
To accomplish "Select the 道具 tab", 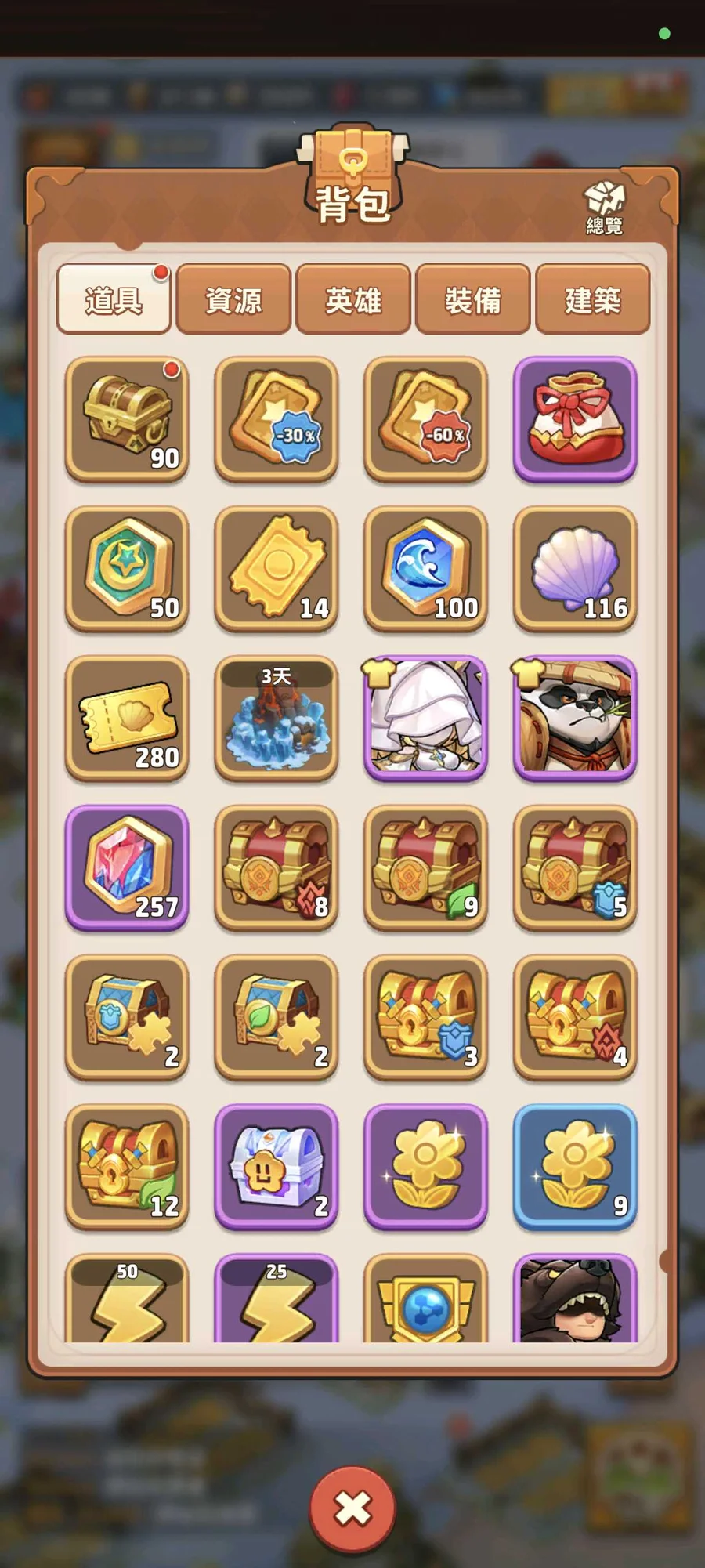I will pyautogui.click(x=114, y=299).
